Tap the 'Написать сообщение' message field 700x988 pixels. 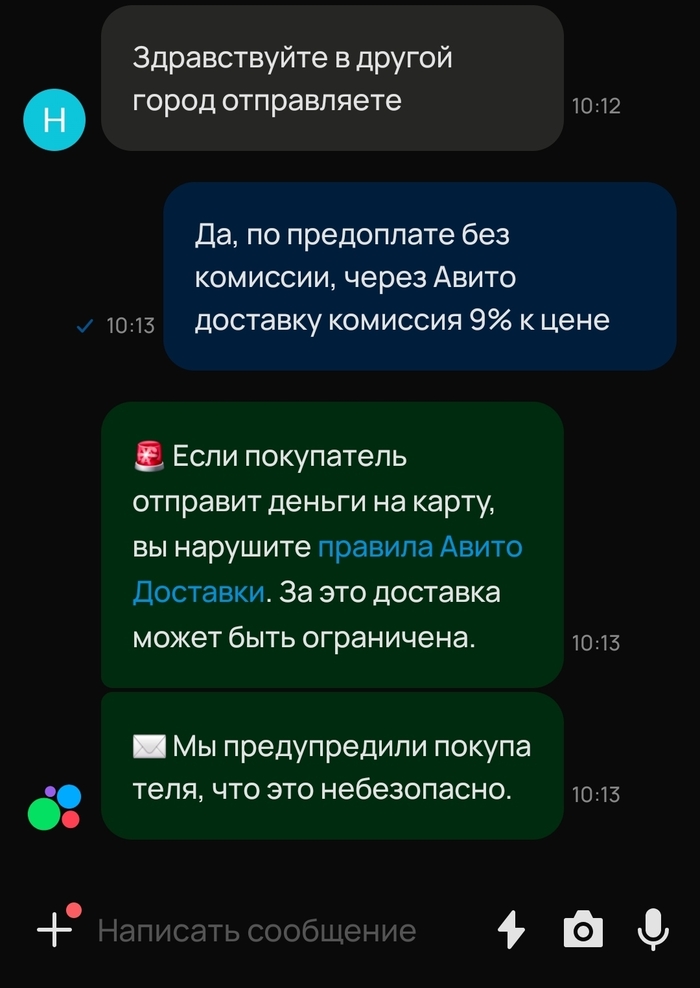pyautogui.click(x=257, y=931)
